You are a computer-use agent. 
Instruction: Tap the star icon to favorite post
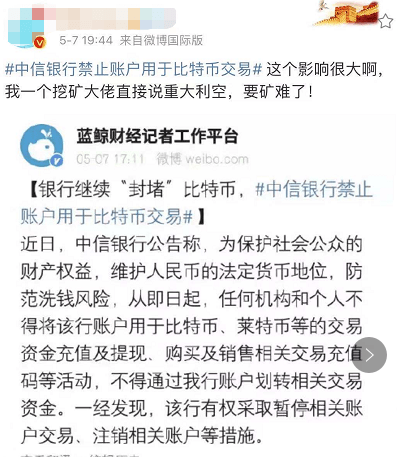pyautogui.click(x=386, y=21)
